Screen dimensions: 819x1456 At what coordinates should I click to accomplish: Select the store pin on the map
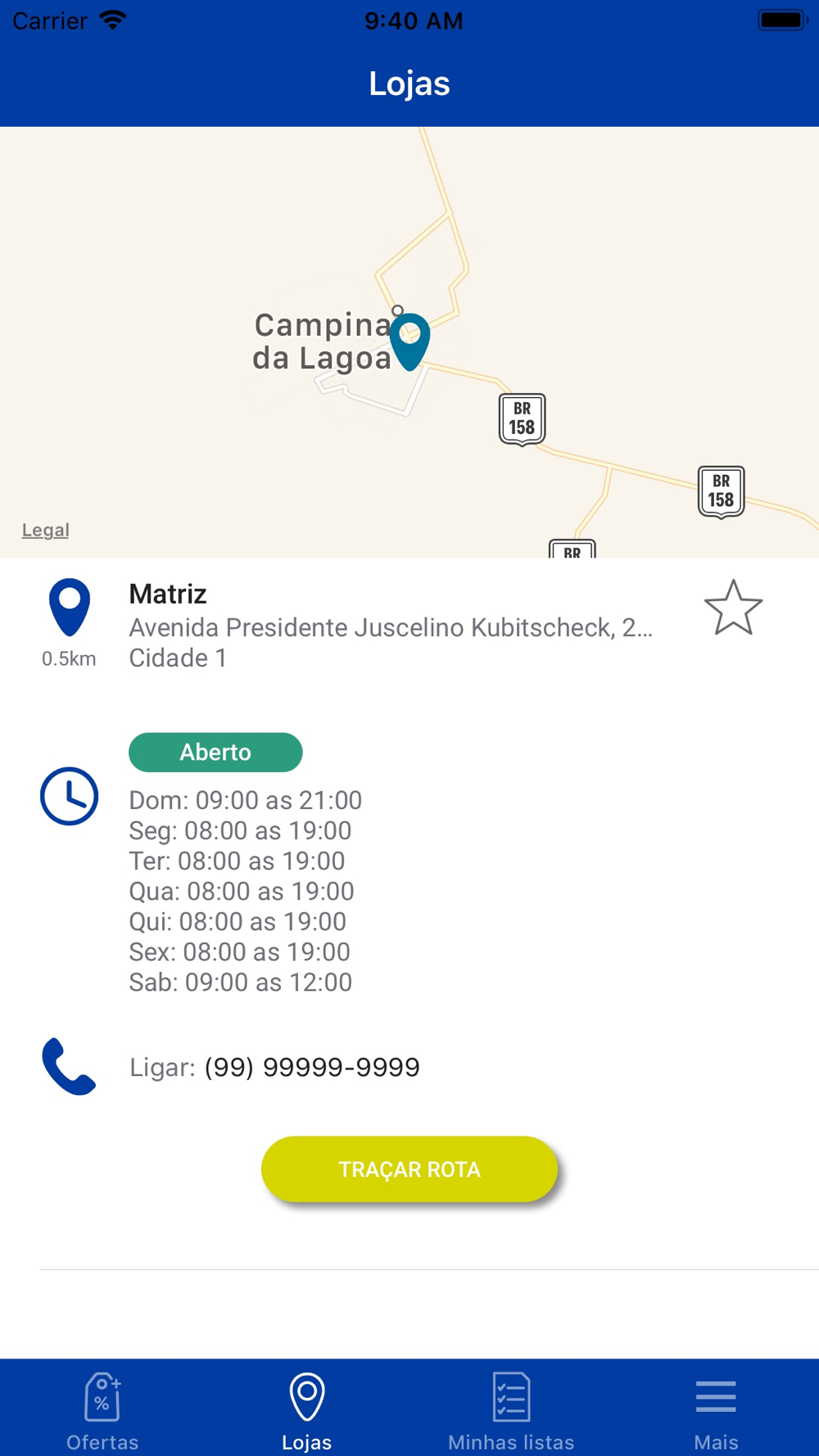tap(409, 341)
